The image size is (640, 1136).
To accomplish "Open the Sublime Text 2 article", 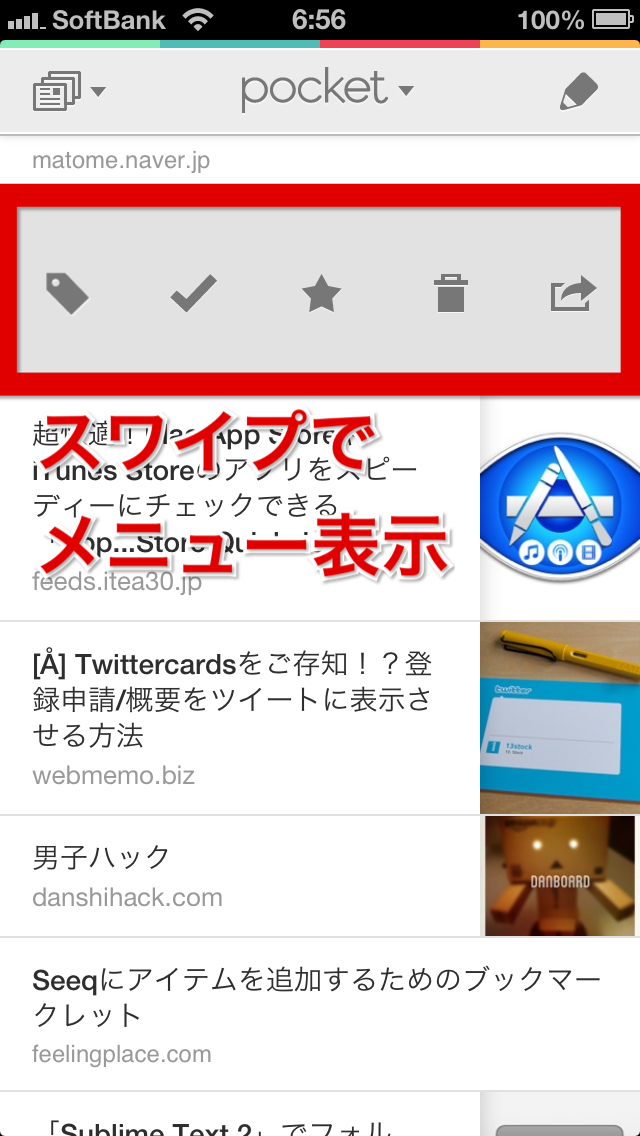I will tap(240, 1120).
